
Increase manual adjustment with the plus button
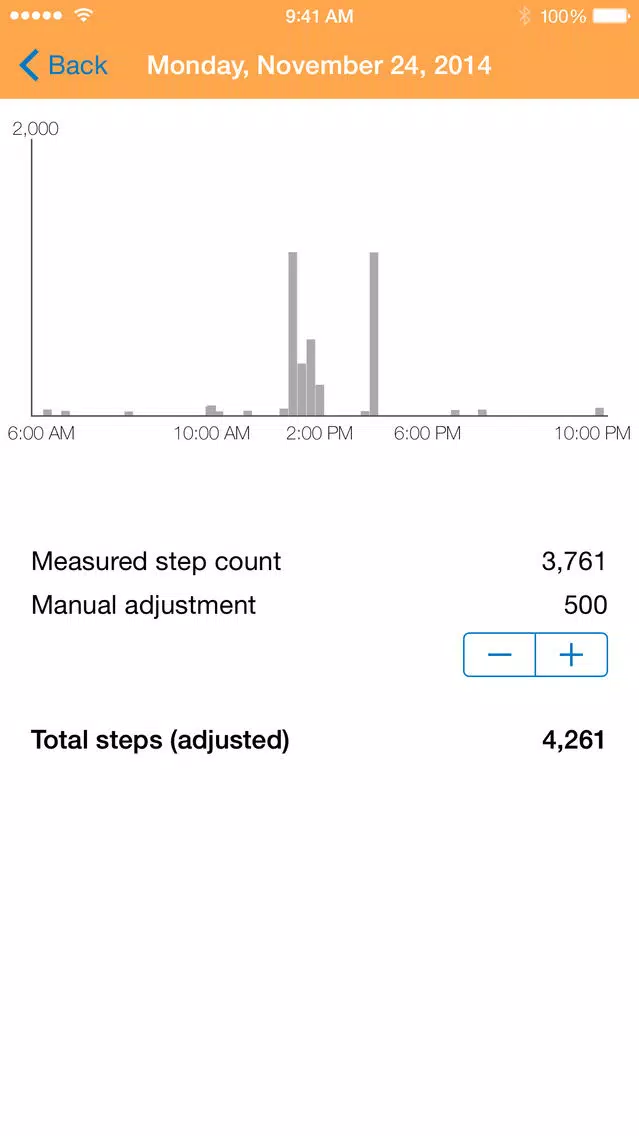pos(572,655)
